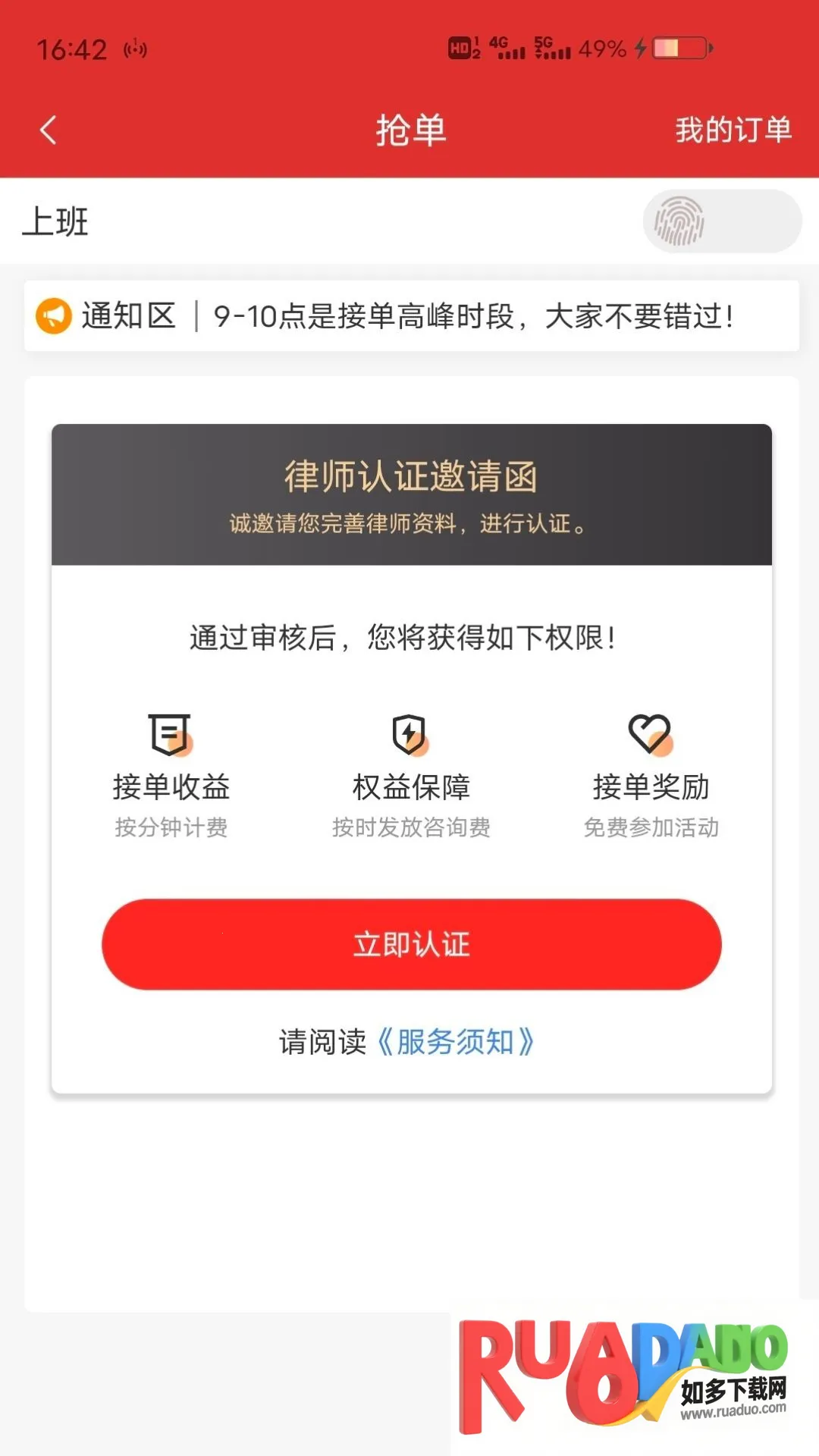Toggle the 上班 fingerprint switch
The image size is (819, 1456).
(x=721, y=221)
